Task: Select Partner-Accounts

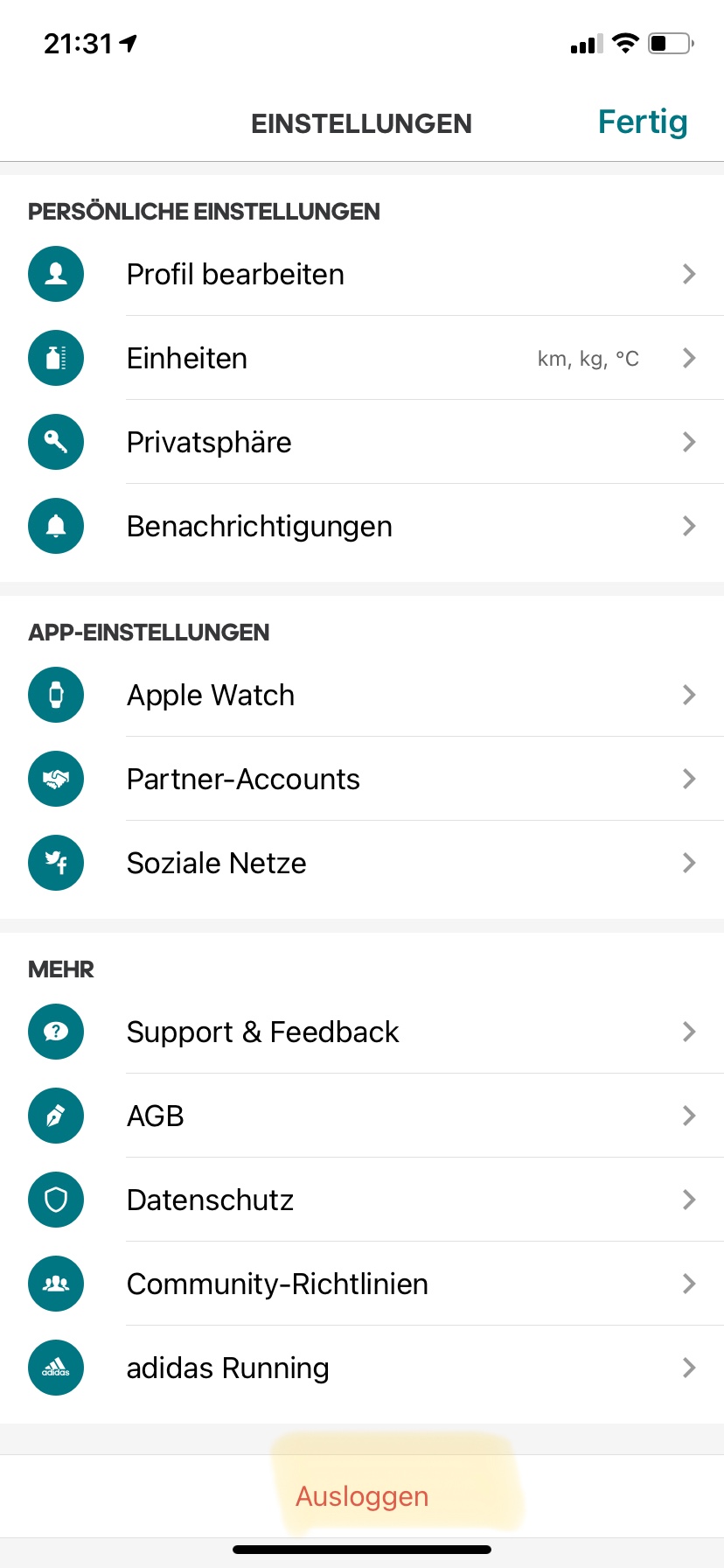Action: point(362,780)
